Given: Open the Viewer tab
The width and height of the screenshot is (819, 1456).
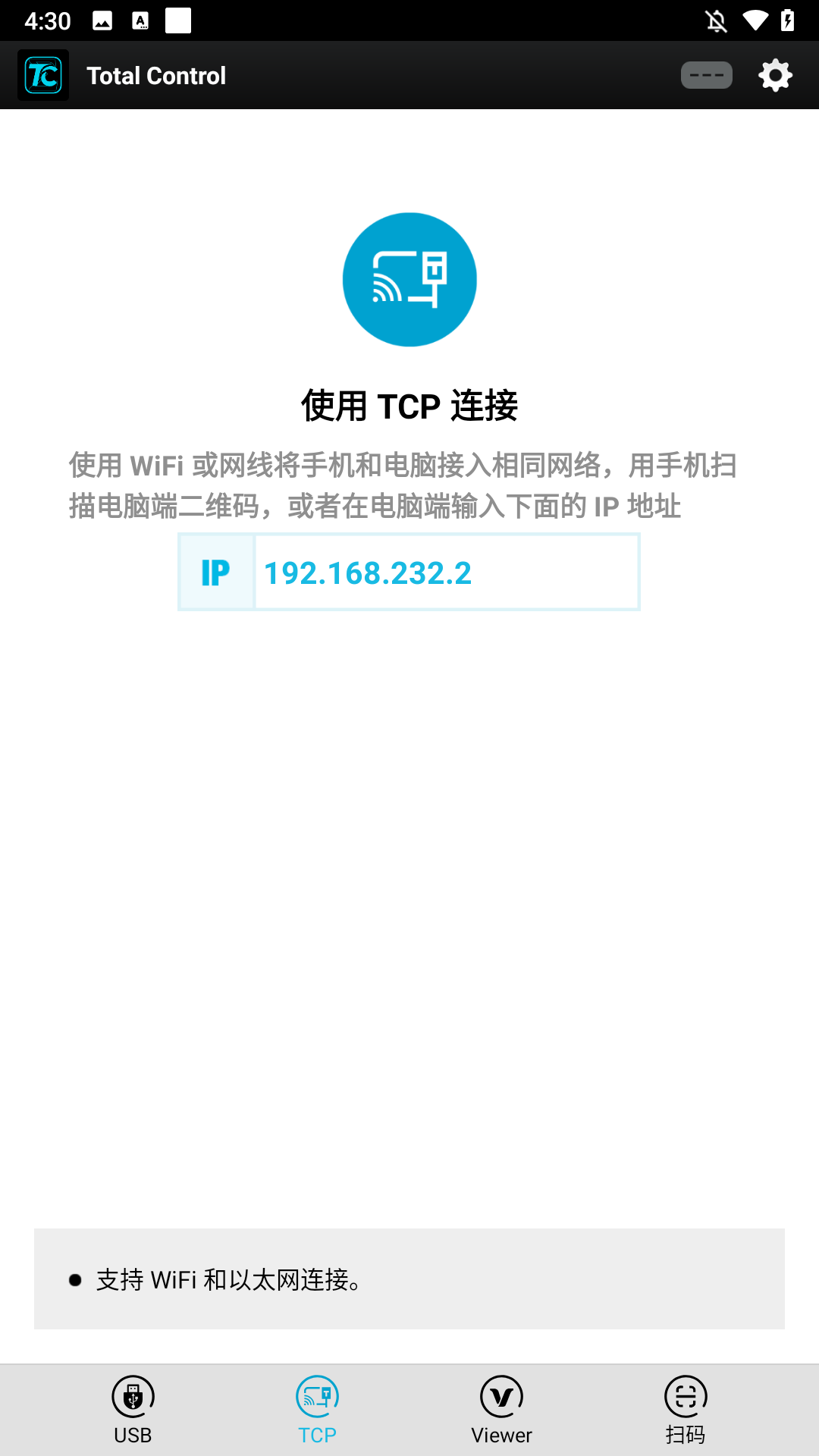Looking at the screenshot, I should [x=501, y=1410].
